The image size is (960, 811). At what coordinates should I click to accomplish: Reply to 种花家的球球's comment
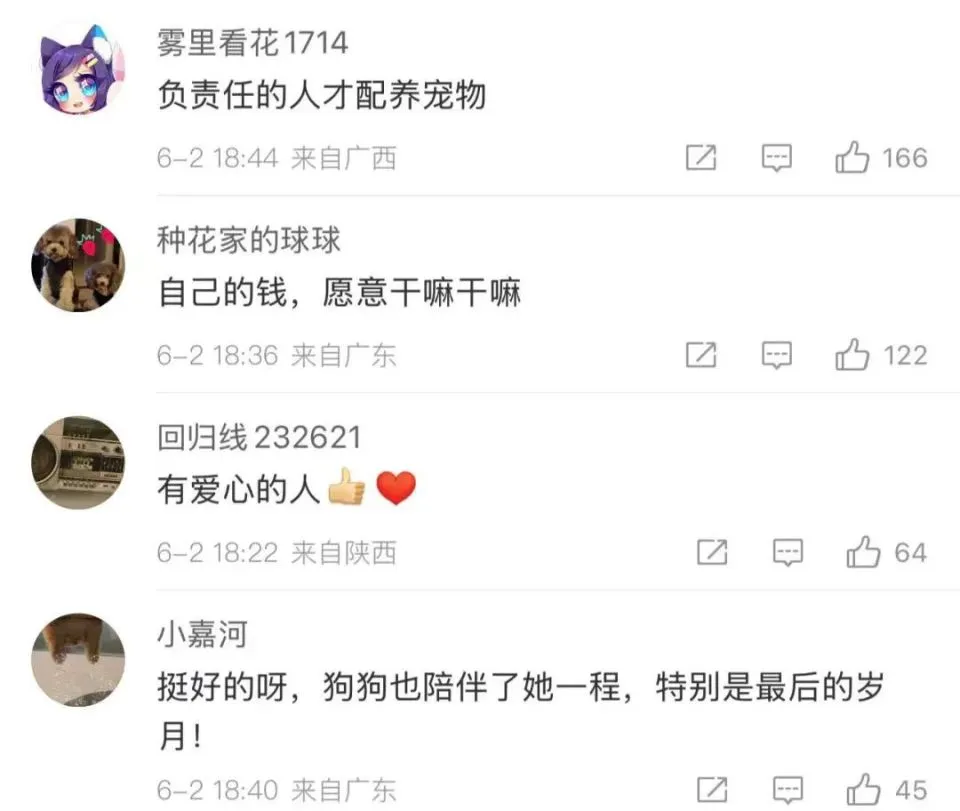777,355
